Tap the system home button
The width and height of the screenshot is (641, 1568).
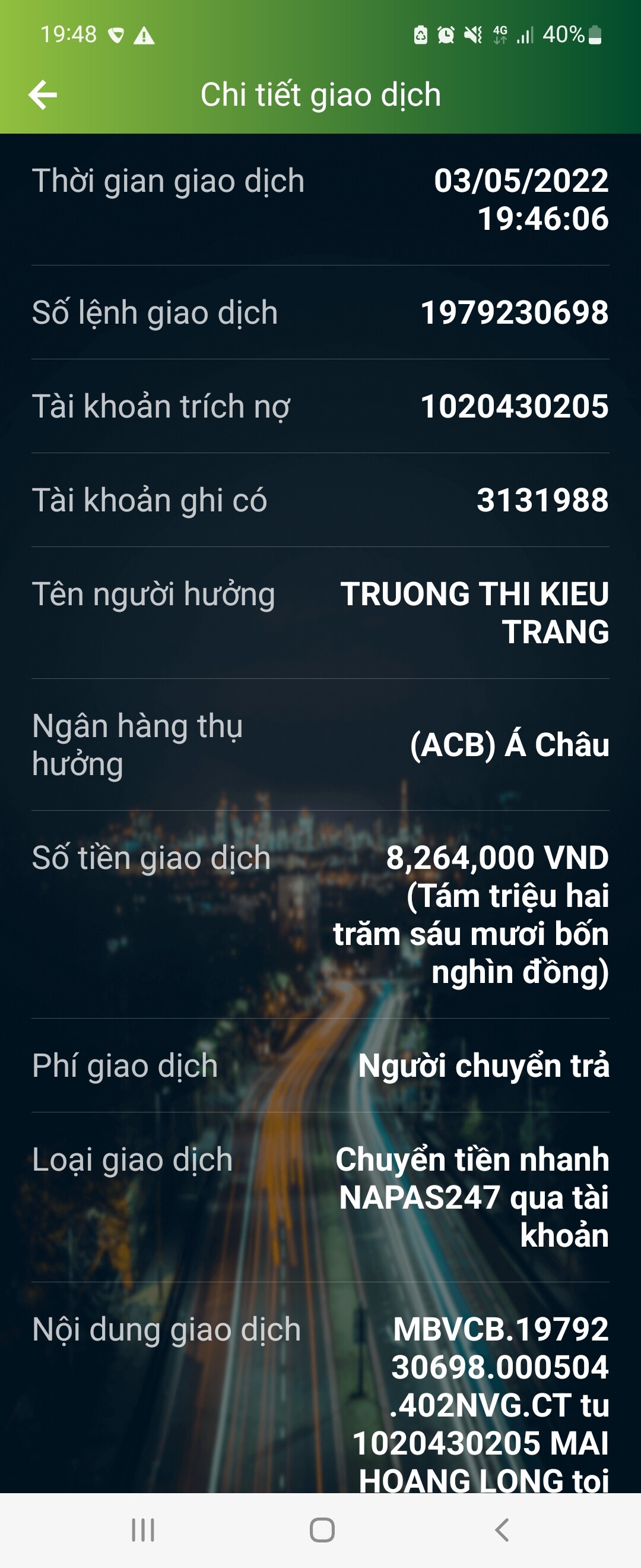tap(322, 1529)
